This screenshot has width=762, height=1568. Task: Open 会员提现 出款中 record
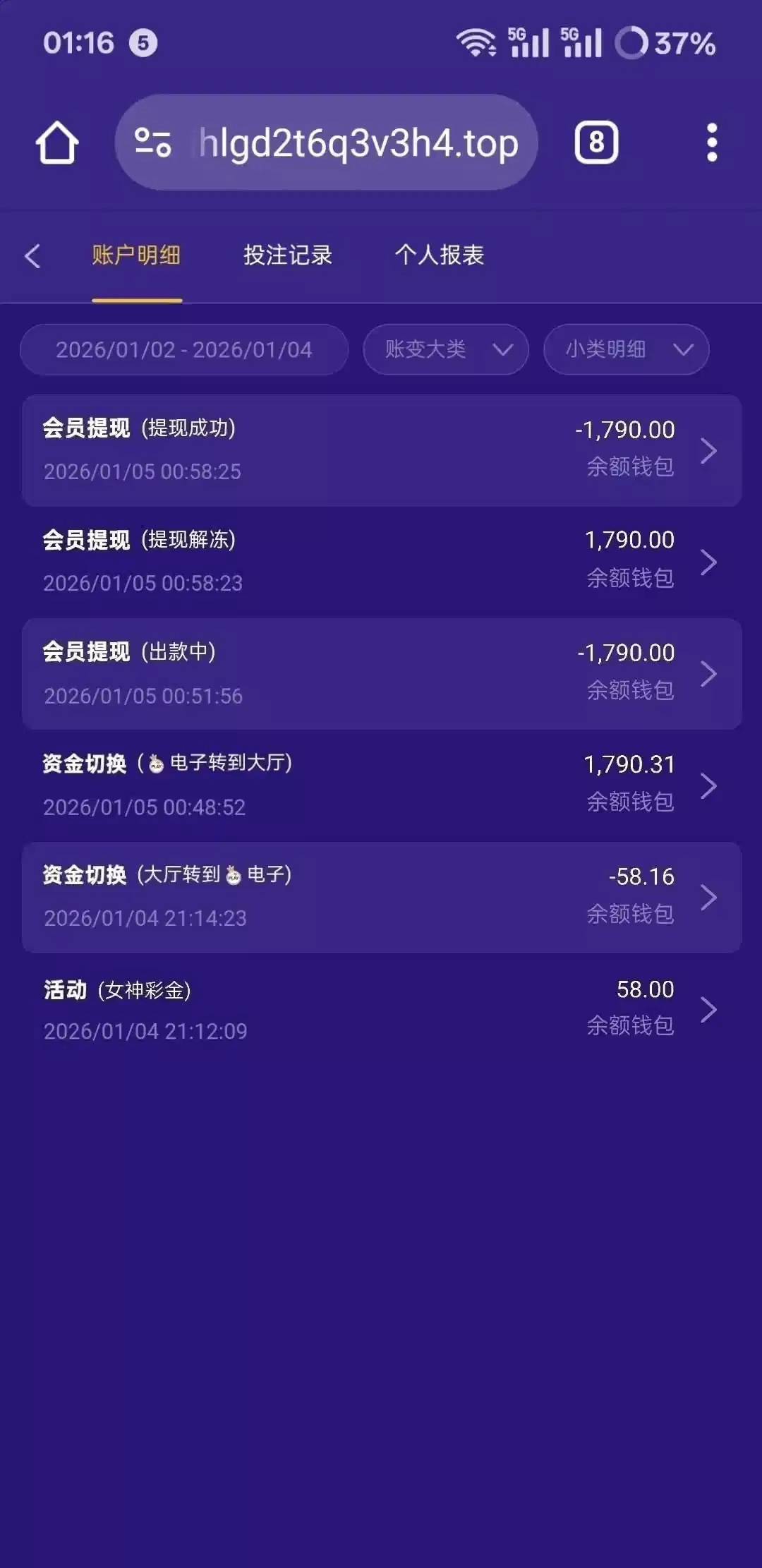click(x=381, y=674)
